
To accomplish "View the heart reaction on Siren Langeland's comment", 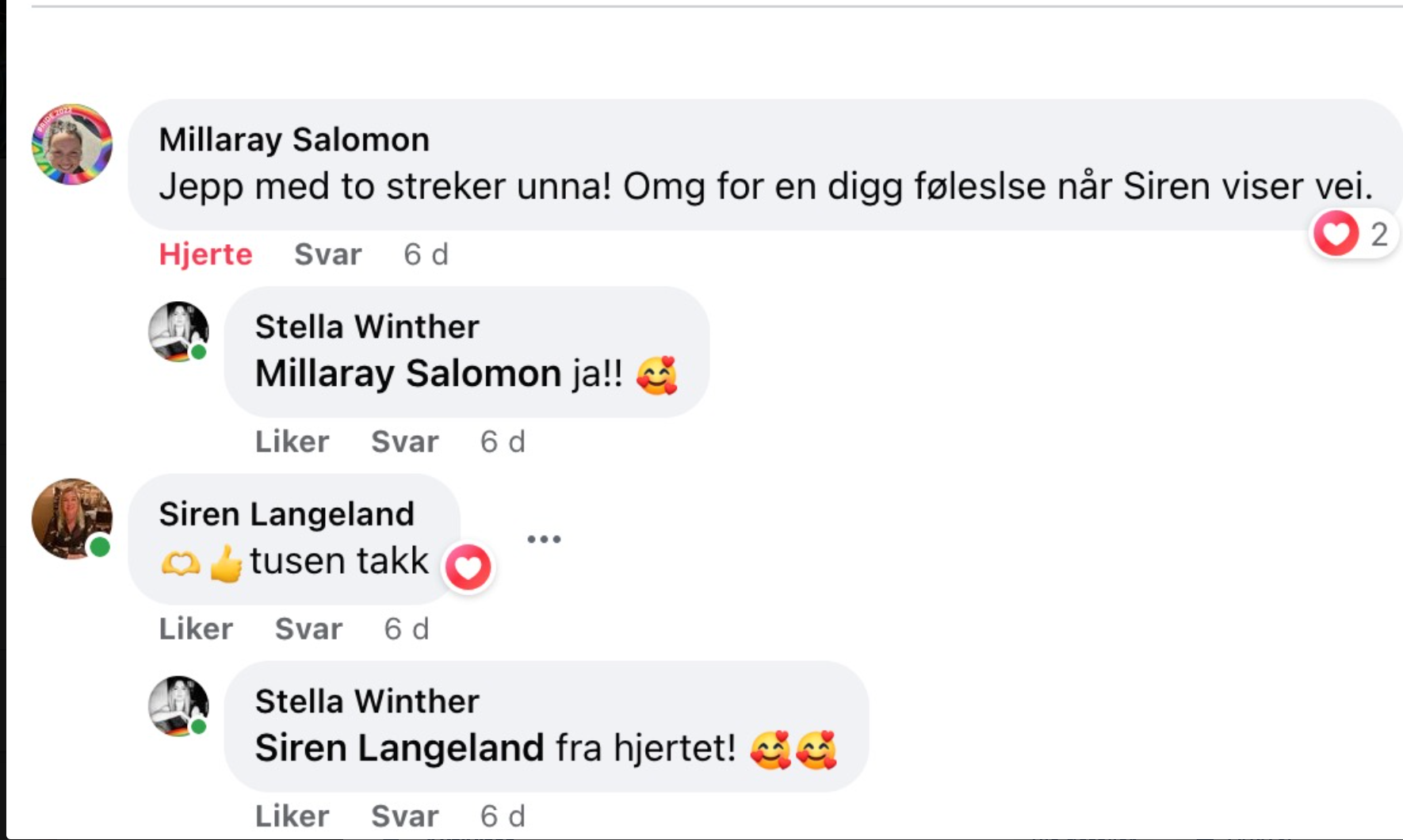I will (468, 567).
